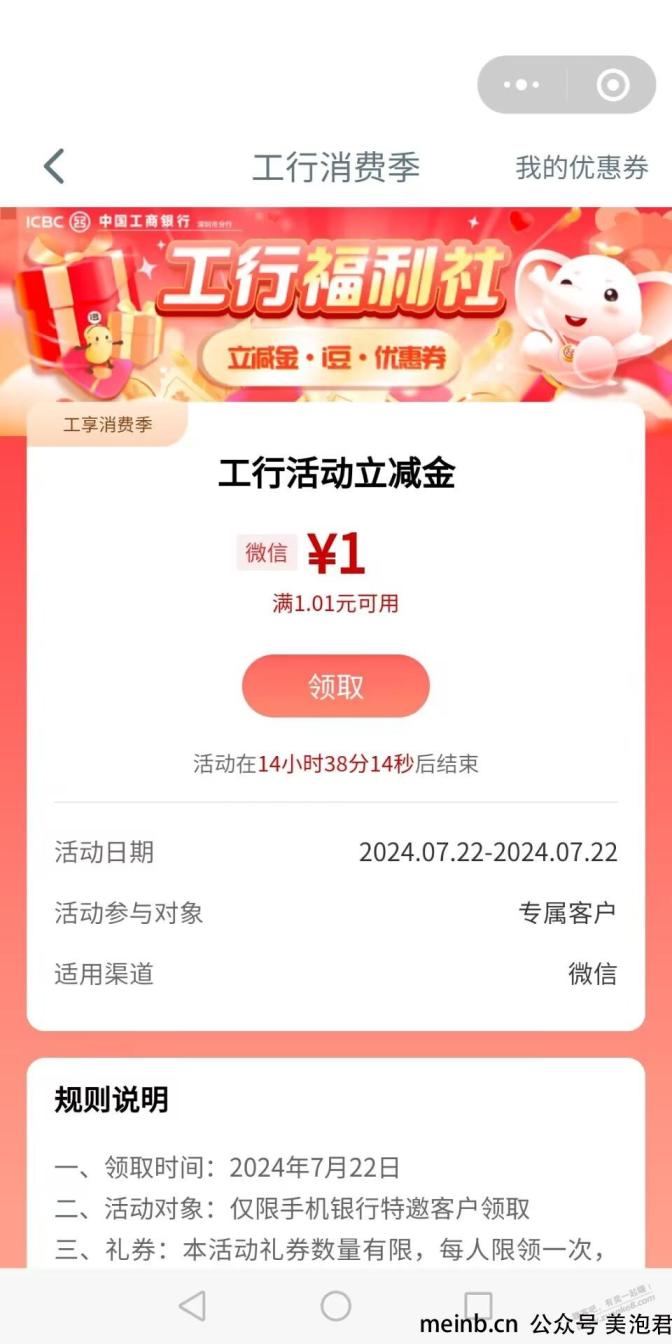Screen dimensions: 672x1344
Task: Open the 工行福利社 banner
Action: click(336, 303)
